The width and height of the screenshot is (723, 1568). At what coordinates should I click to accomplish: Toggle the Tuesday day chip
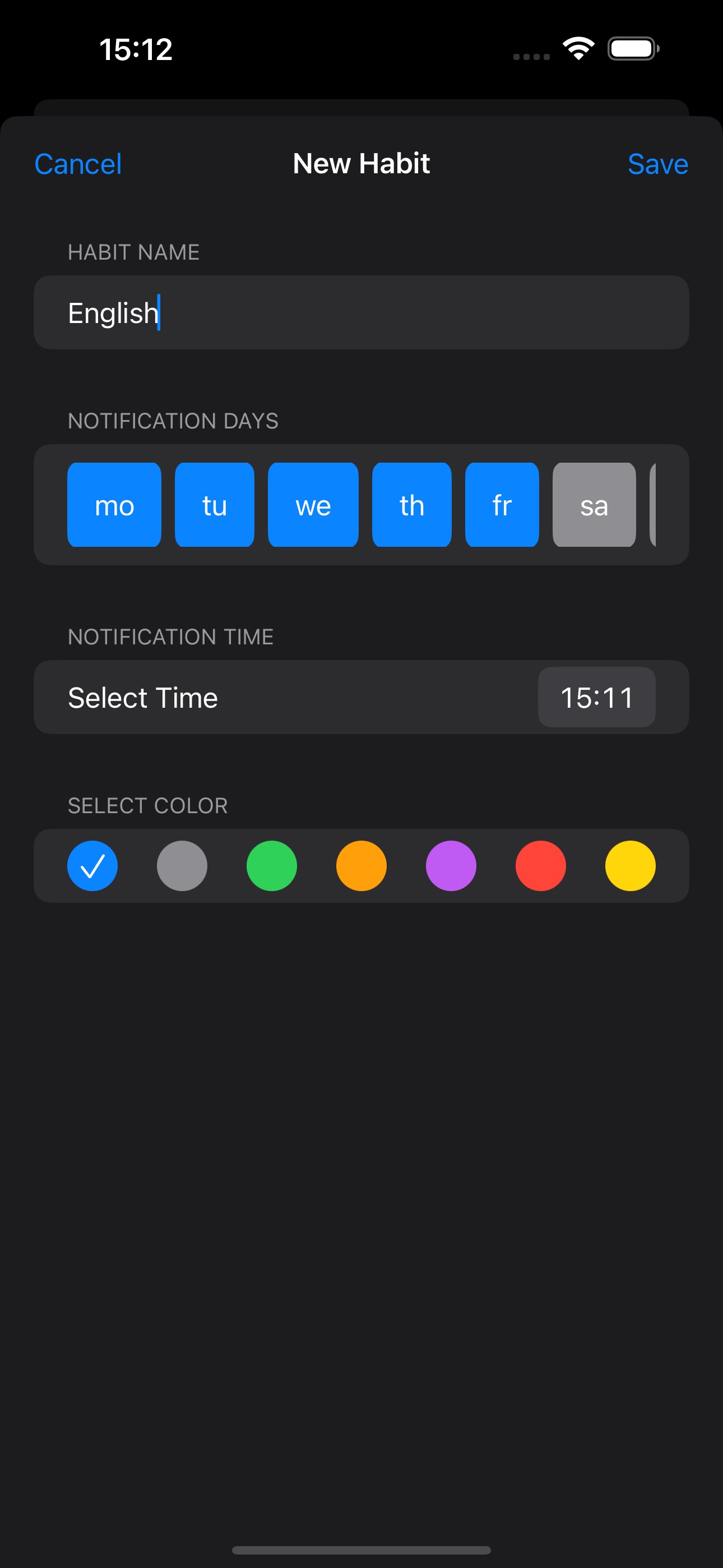214,505
